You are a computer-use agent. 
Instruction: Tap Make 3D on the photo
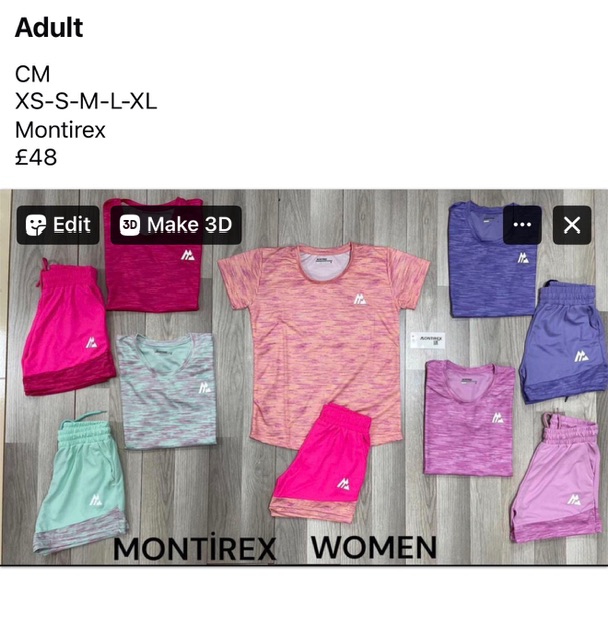click(177, 225)
